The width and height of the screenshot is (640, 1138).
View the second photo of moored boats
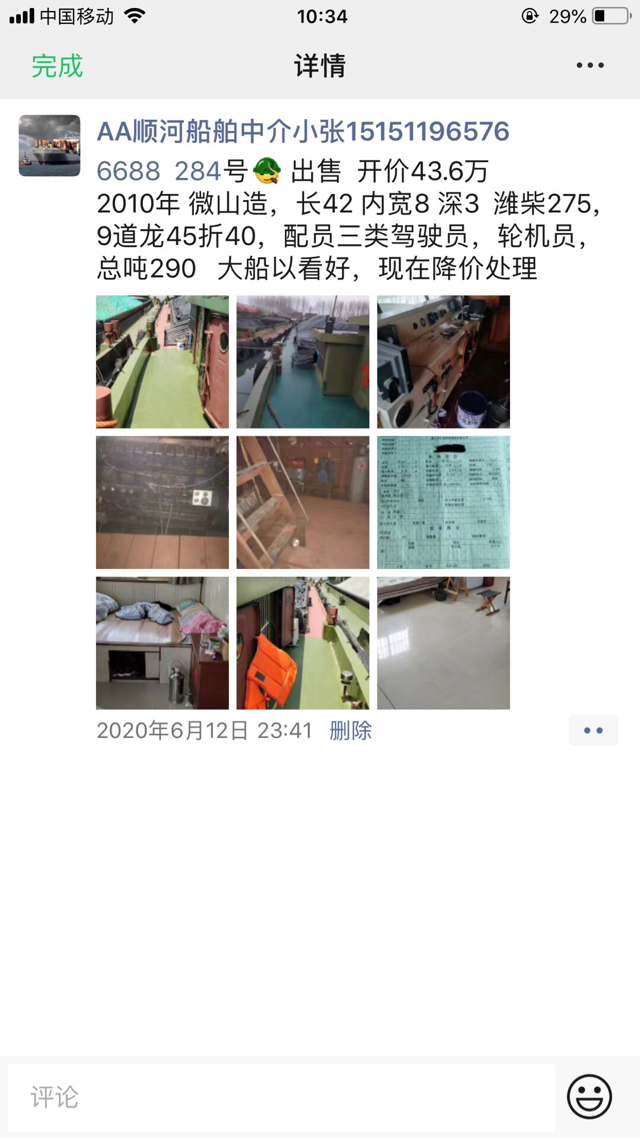303,362
